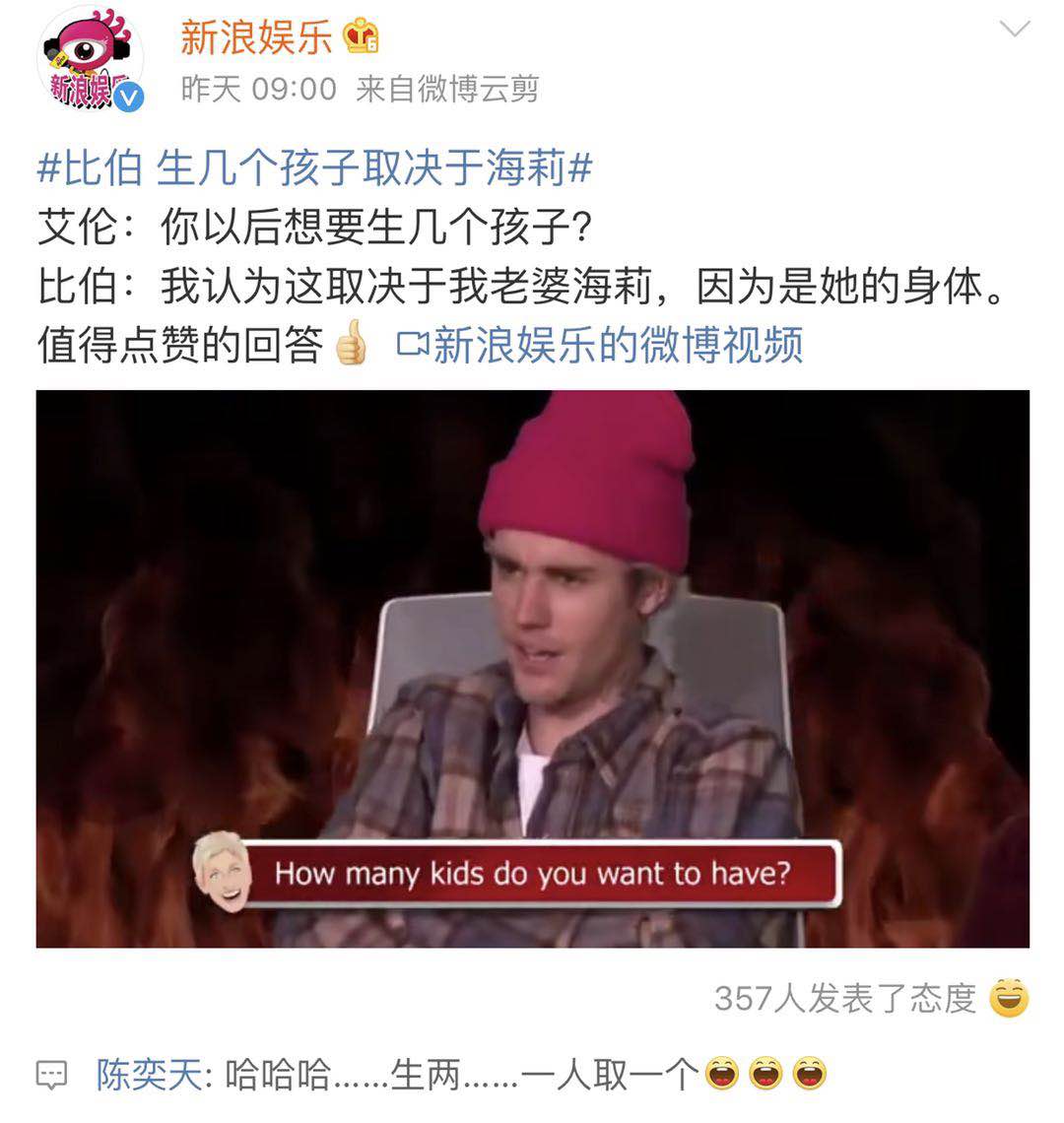Open 新浪娱乐 profile avatar
The width and height of the screenshot is (1064, 1123).
coord(91,57)
